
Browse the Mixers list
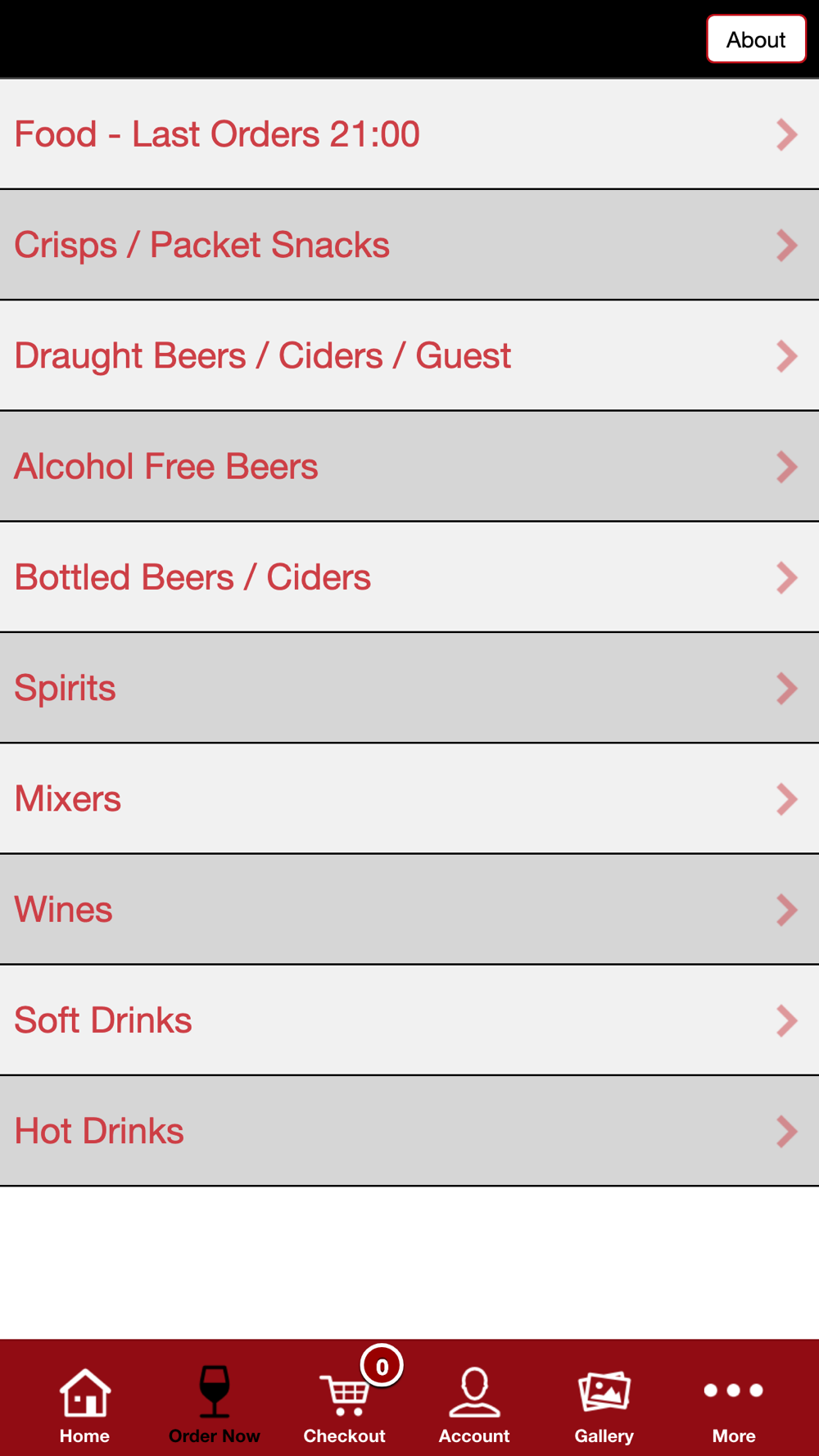coord(409,798)
